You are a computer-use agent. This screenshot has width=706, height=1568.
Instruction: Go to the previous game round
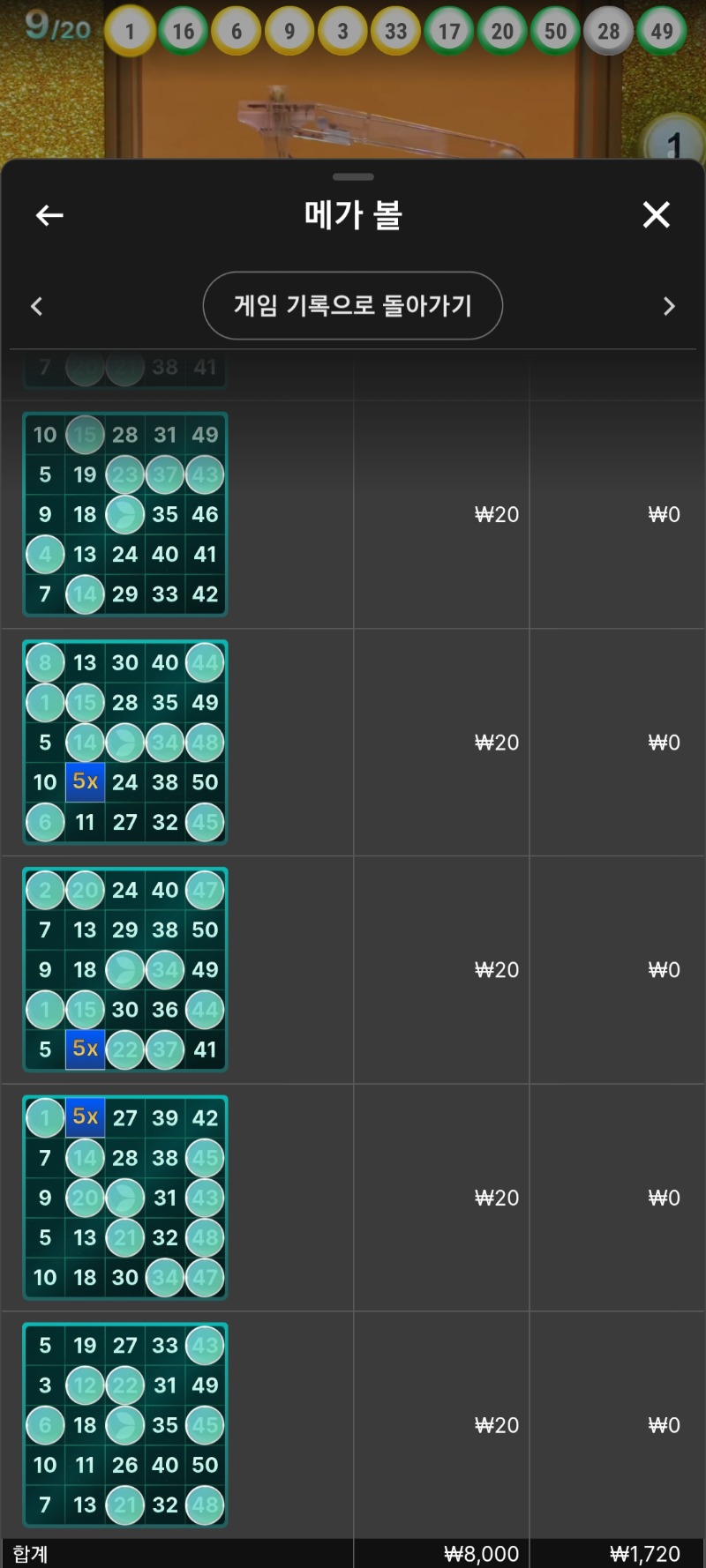(x=36, y=306)
